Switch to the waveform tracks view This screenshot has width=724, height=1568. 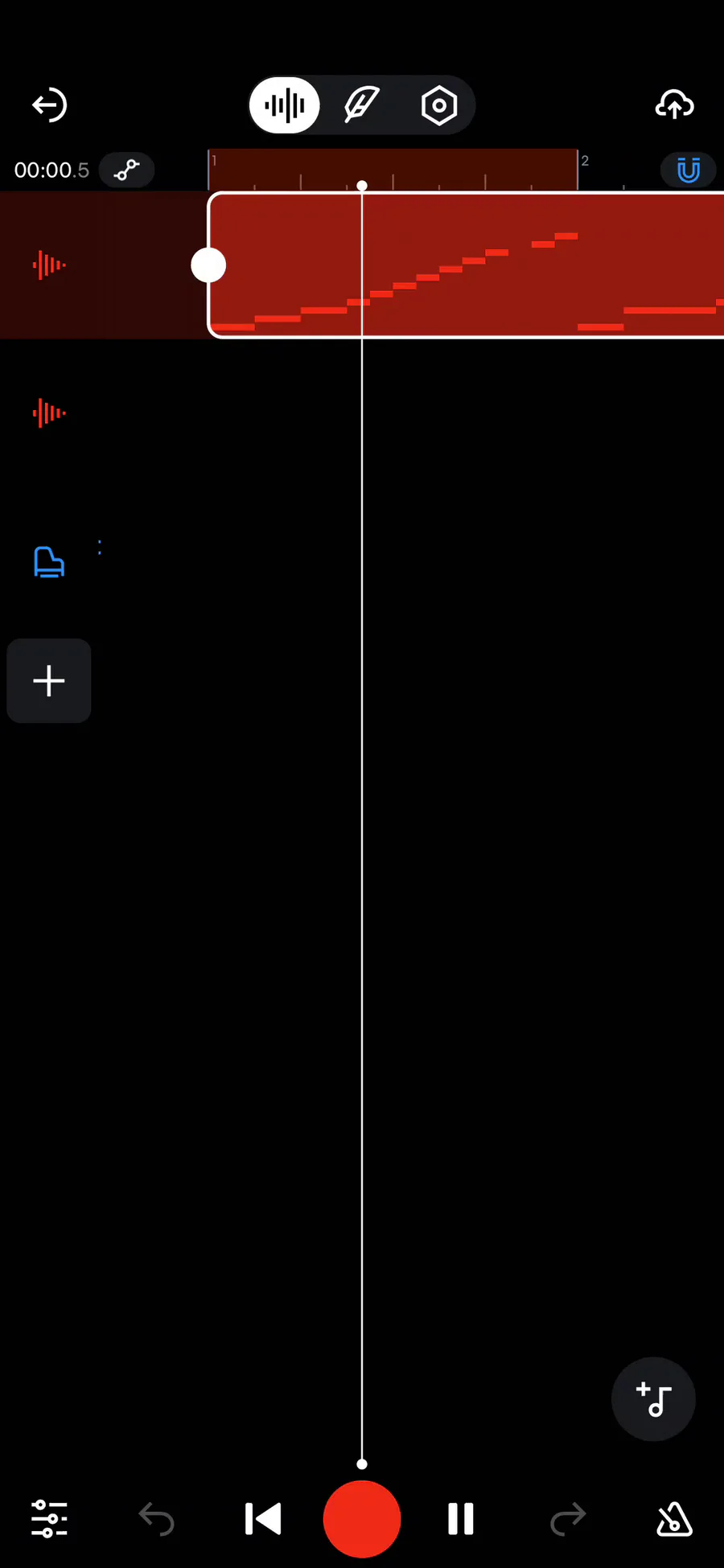click(285, 105)
